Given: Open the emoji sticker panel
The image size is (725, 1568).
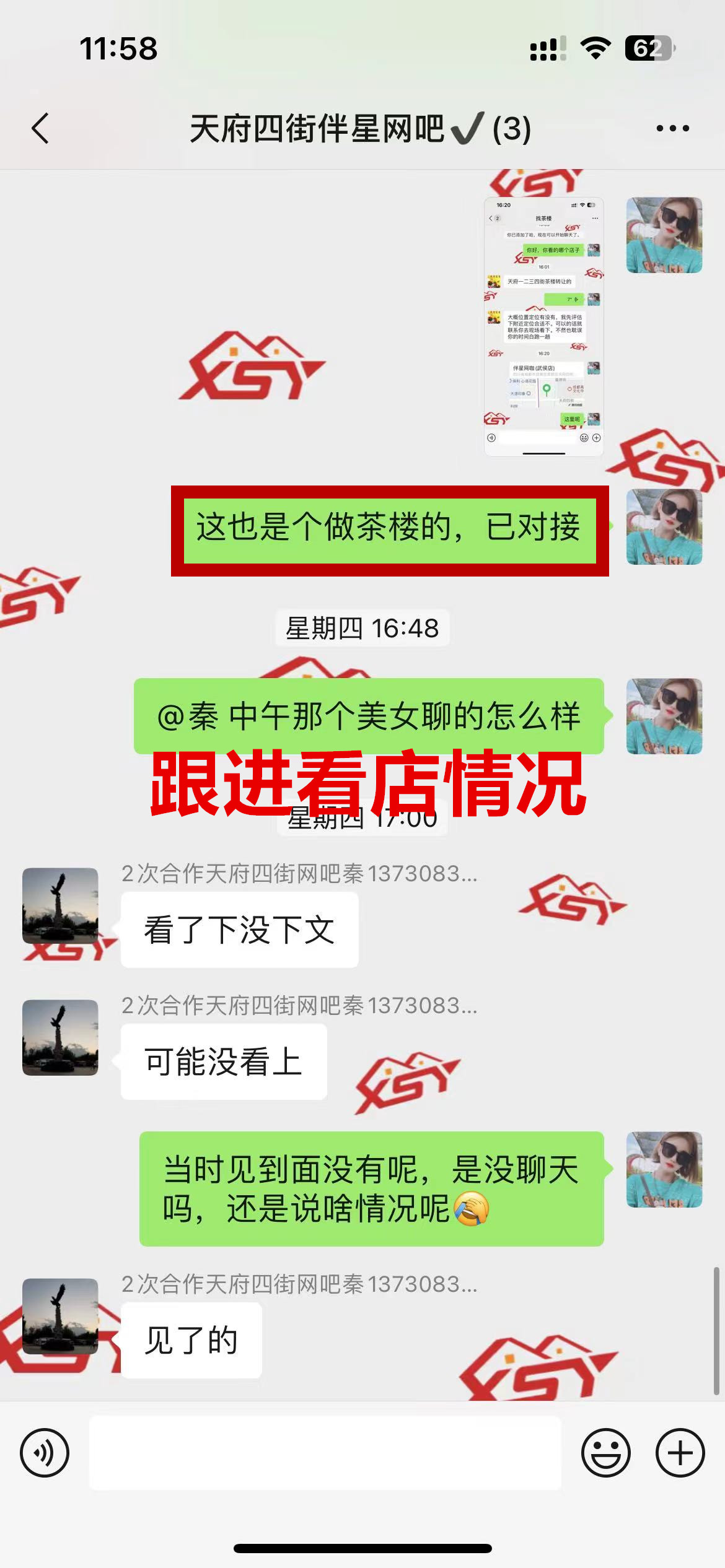Looking at the screenshot, I should [x=605, y=1453].
